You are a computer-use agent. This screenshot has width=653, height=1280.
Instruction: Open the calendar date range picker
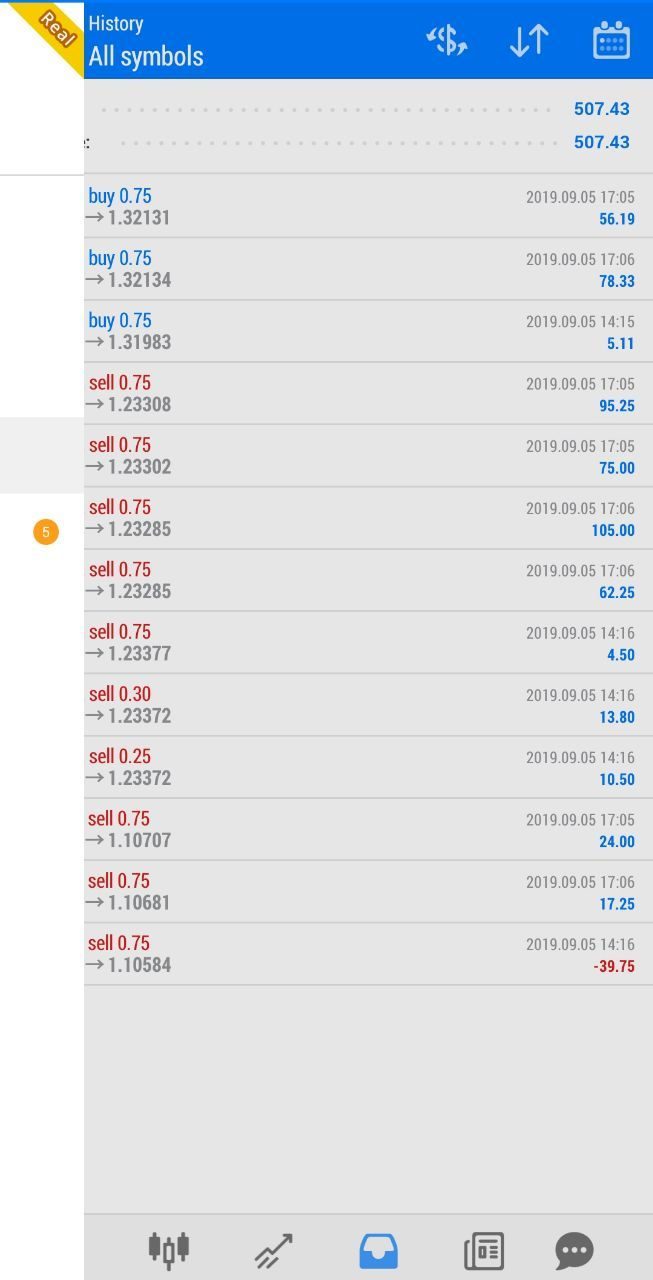[x=611, y=41]
